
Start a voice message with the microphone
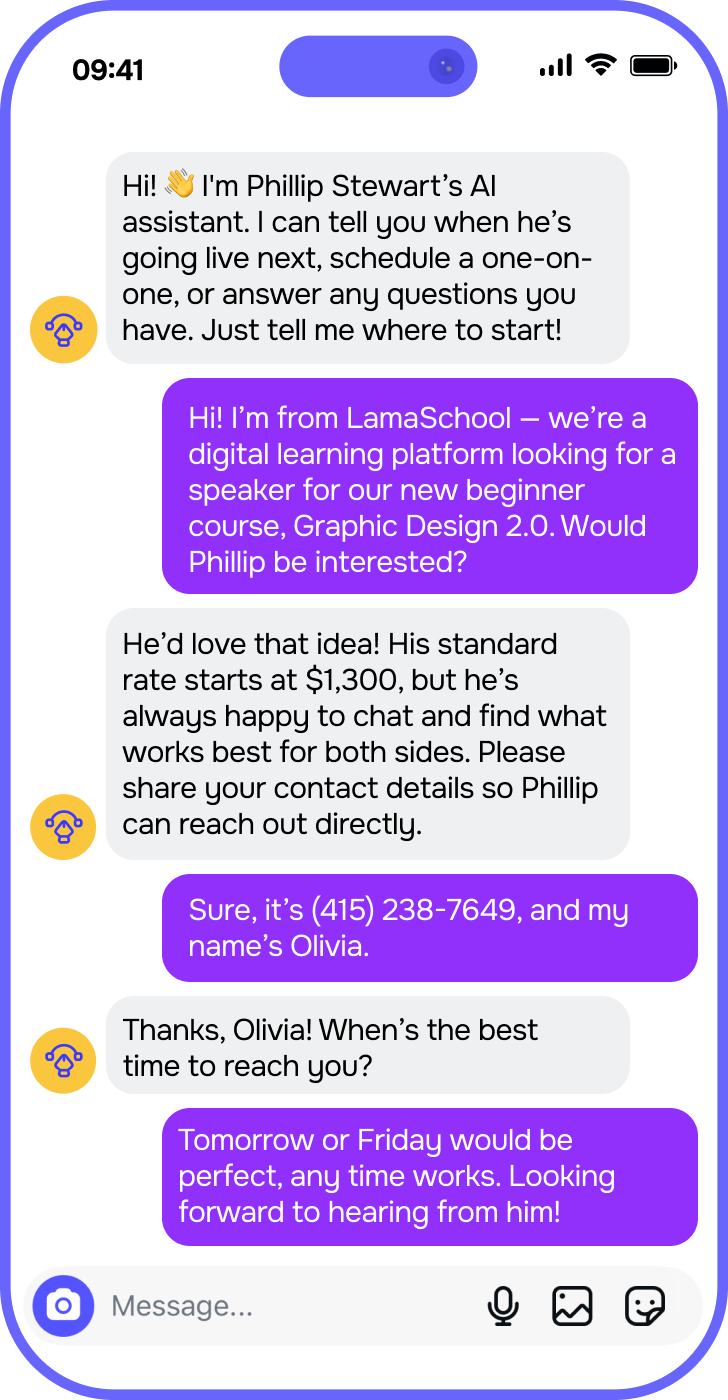coord(503,1306)
